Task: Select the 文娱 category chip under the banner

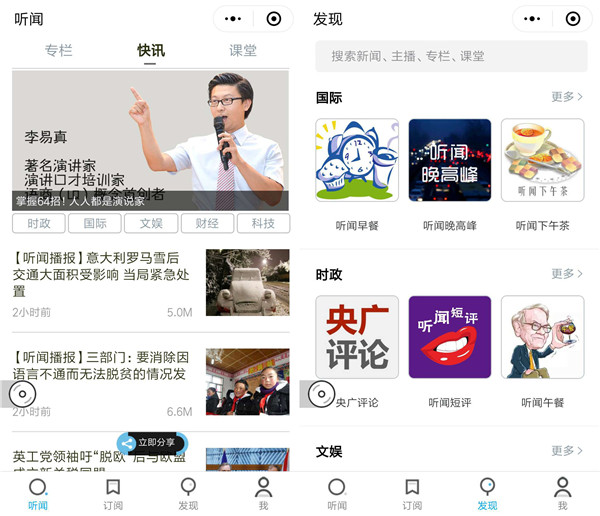Action: pos(151,223)
